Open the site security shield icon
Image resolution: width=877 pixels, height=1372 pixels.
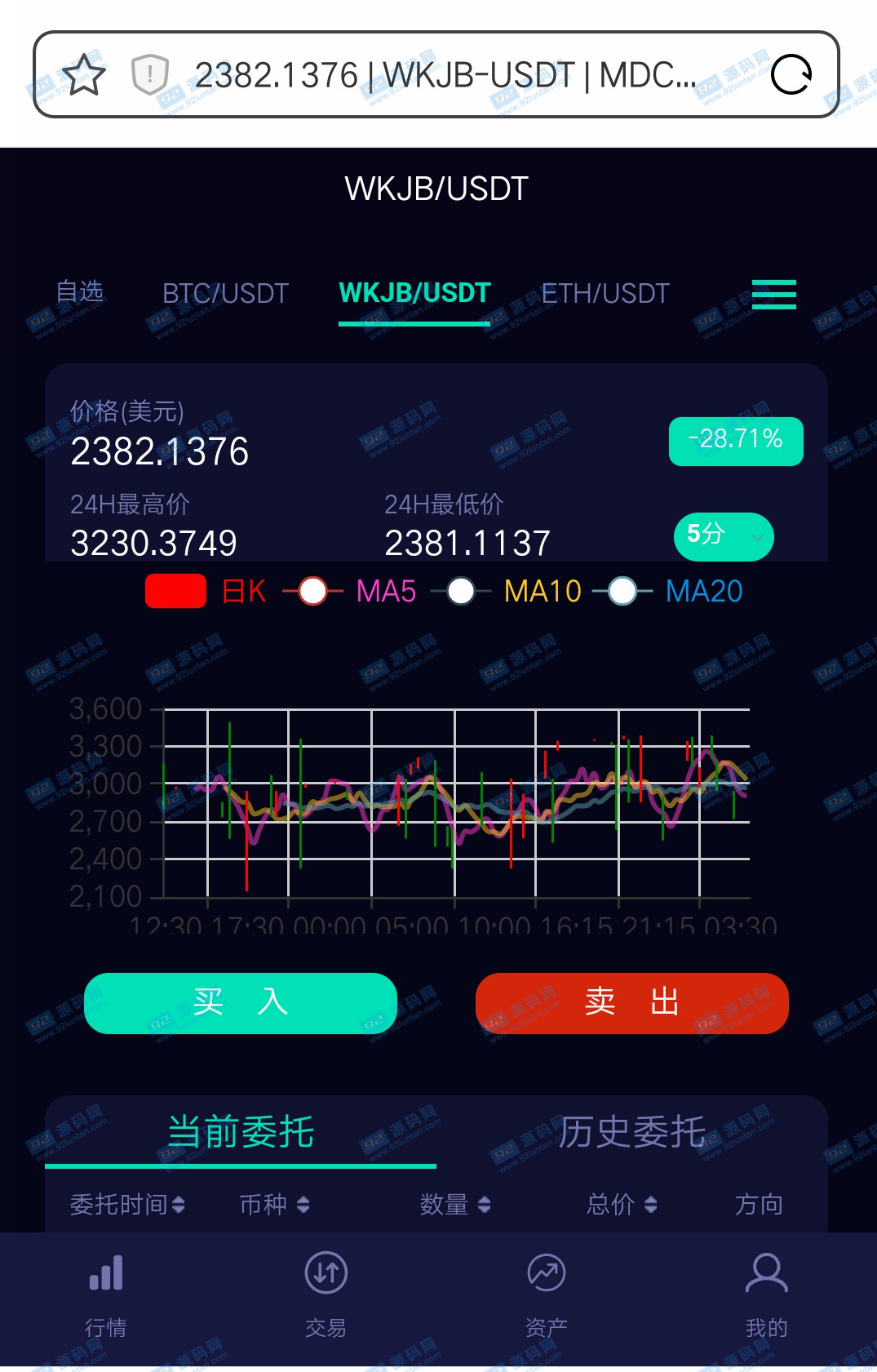pos(149,75)
